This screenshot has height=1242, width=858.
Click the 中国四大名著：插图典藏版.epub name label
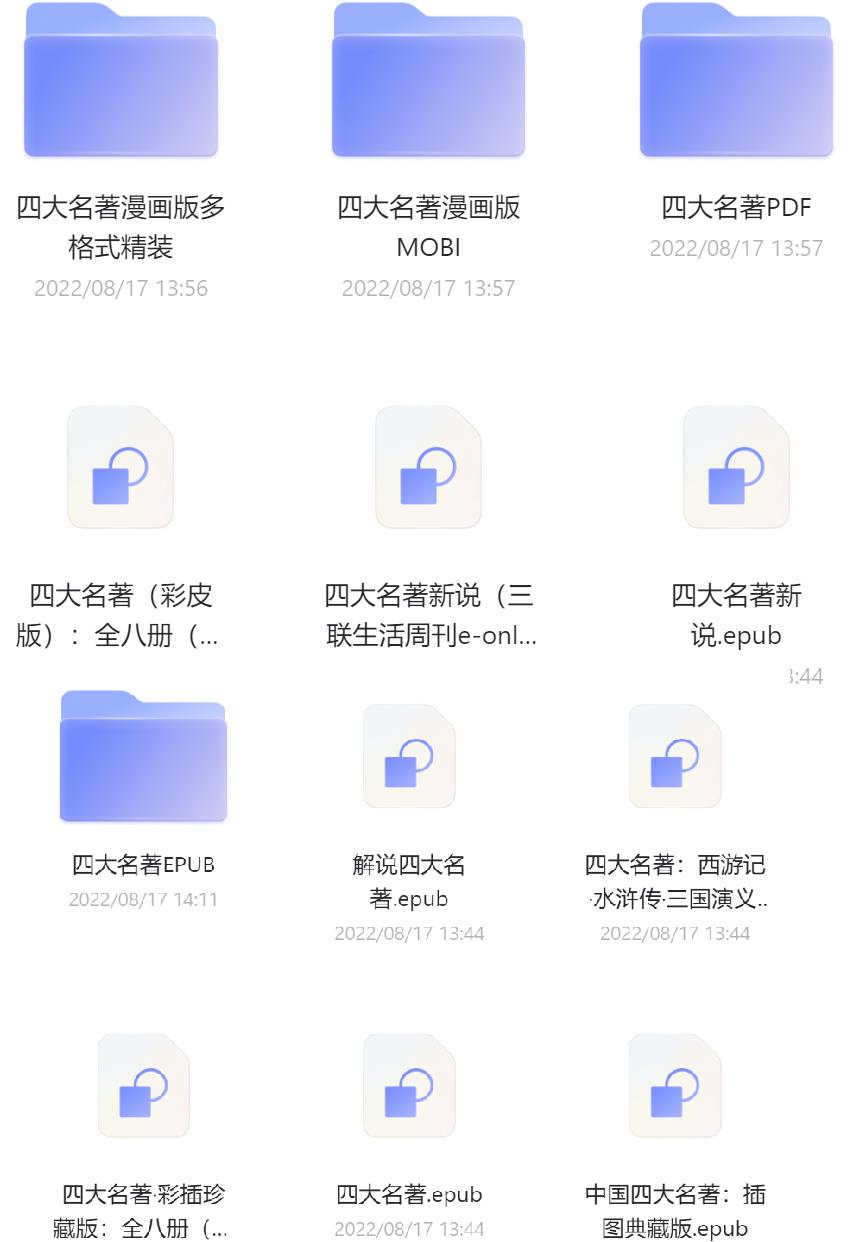[x=673, y=1211]
